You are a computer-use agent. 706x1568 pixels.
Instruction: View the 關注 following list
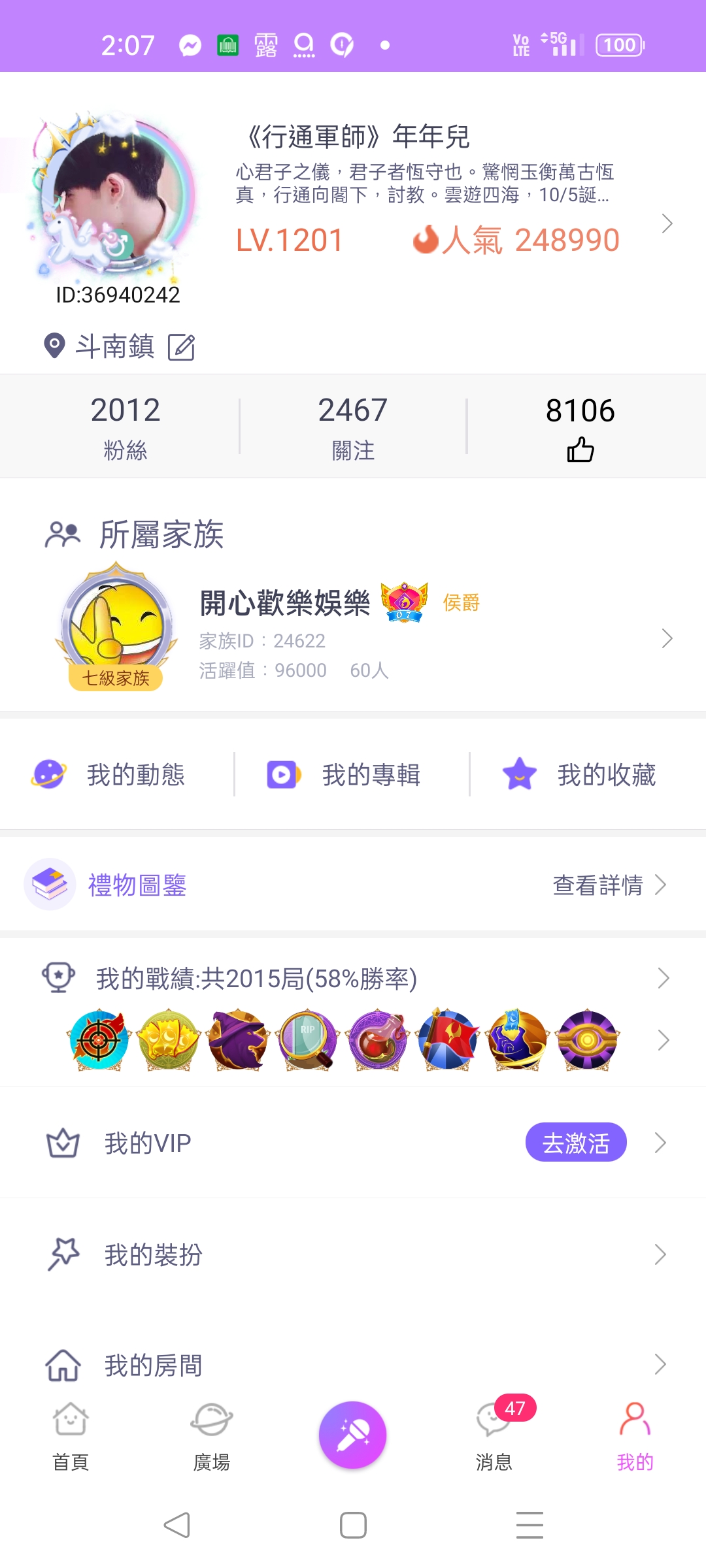(353, 426)
